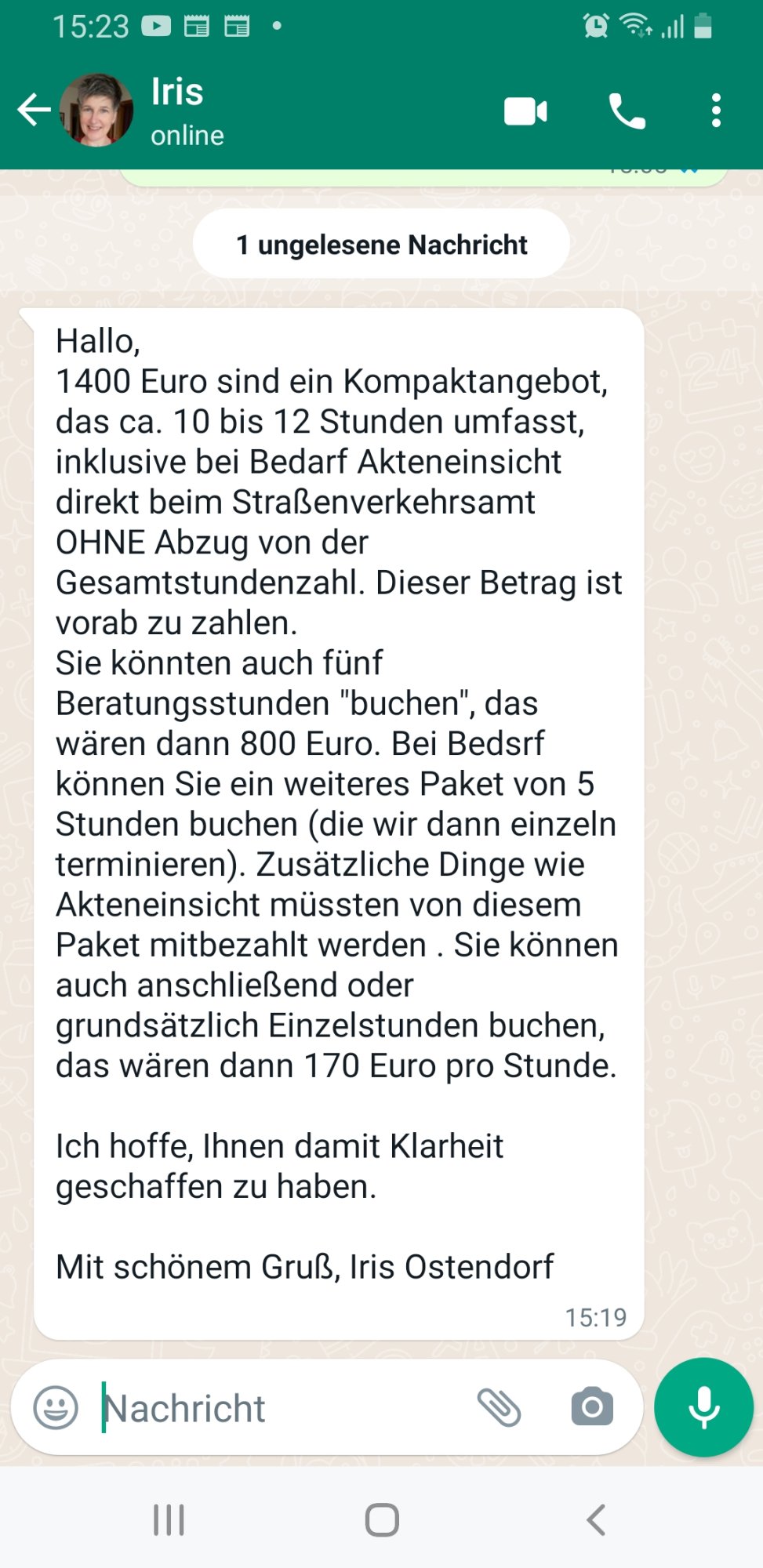This screenshot has height=1568, width=763.
Task: Open recent apps from the navigation bar
Action: [169, 1520]
